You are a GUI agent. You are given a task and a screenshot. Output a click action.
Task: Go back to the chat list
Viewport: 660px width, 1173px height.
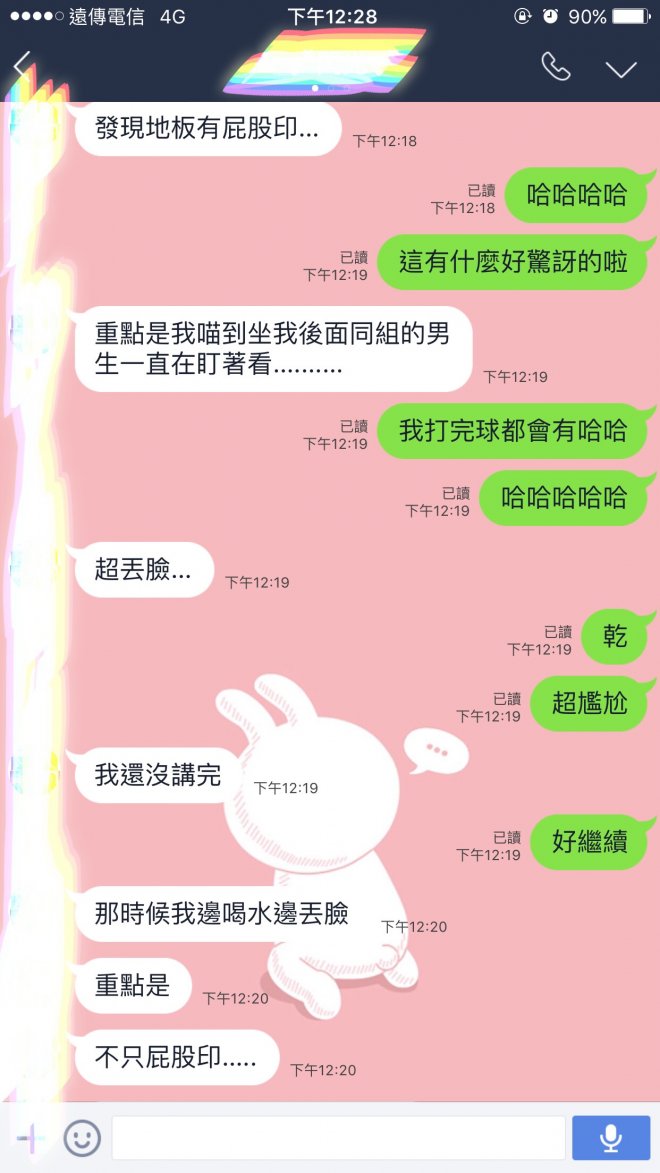[x=22, y=66]
